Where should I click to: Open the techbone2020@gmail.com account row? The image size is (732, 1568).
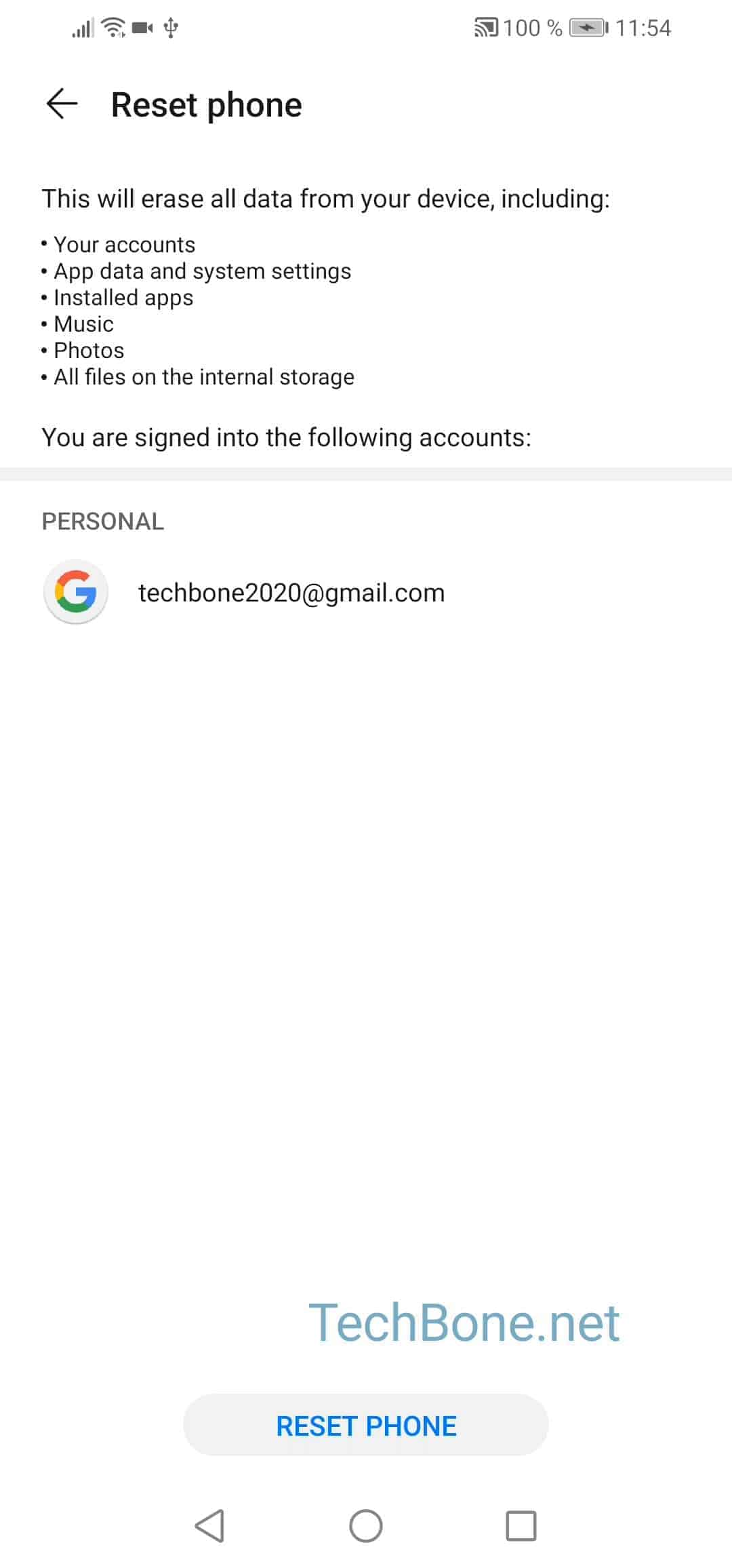[x=291, y=593]
